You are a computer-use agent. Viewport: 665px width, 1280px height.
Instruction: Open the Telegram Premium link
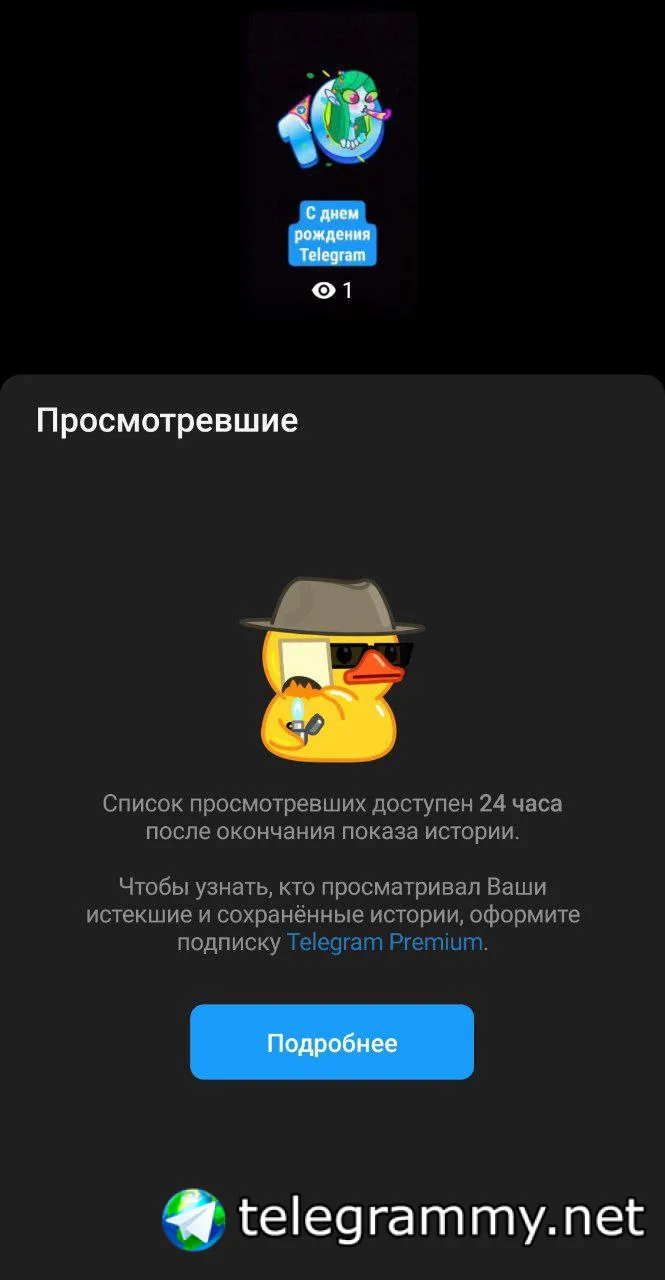pyautogui.click(x=385, y=942)
